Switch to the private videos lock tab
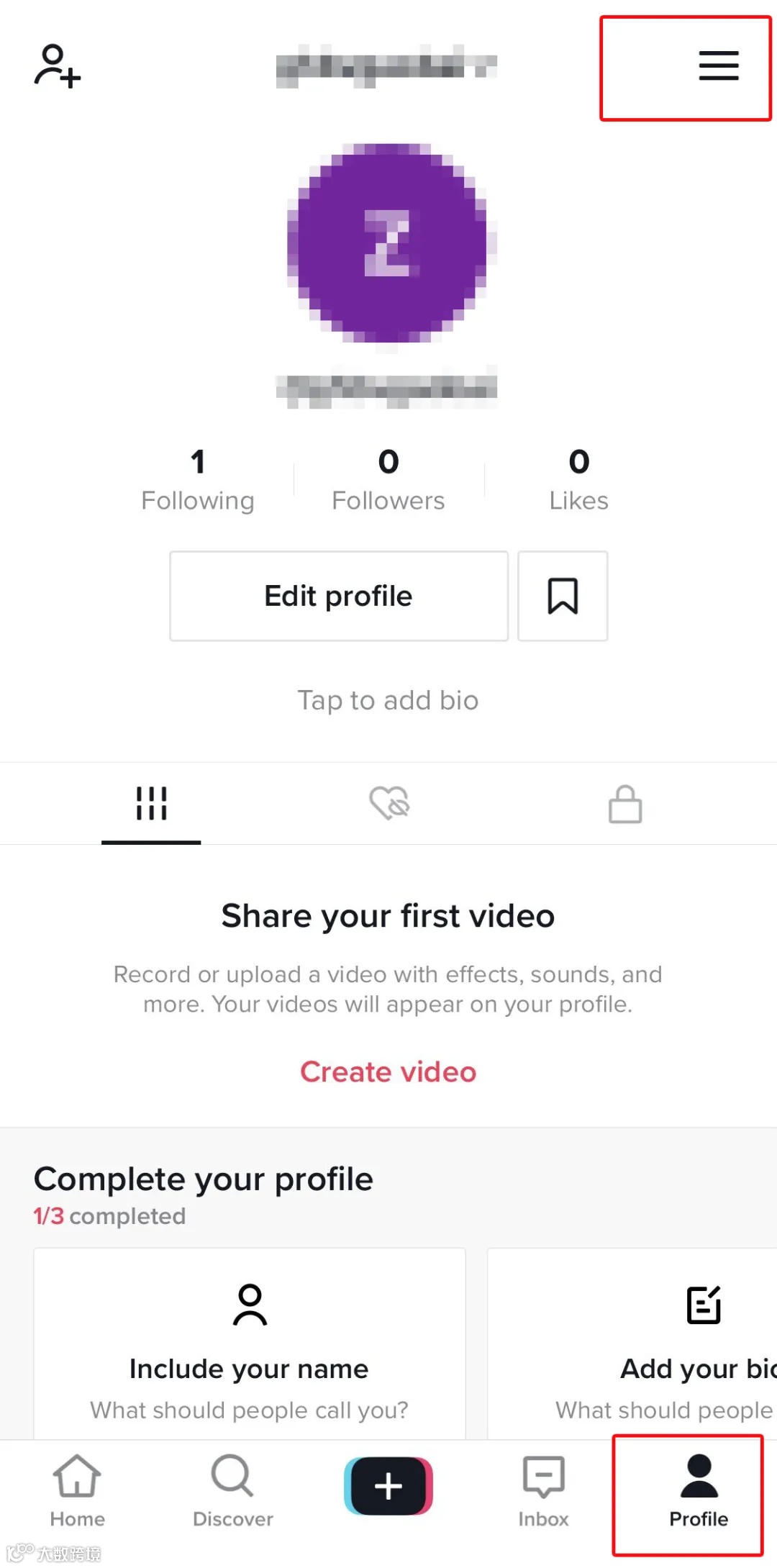Screen dimensions: 777x1568 (x=625, y=803)
